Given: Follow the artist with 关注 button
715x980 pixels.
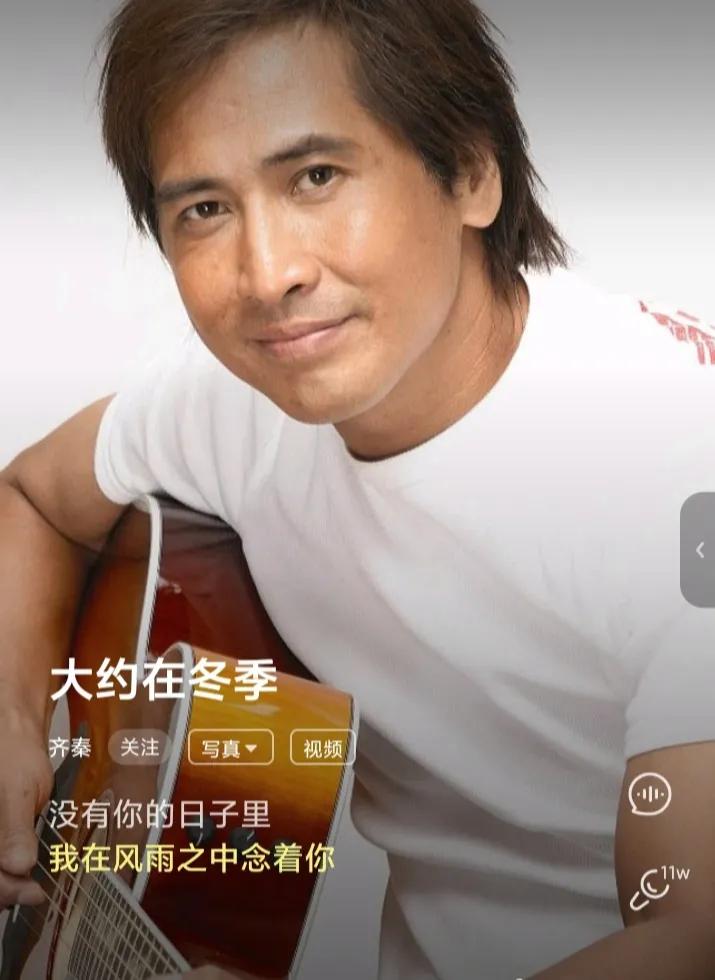Looking at the screenshot, I should (139, 747).
